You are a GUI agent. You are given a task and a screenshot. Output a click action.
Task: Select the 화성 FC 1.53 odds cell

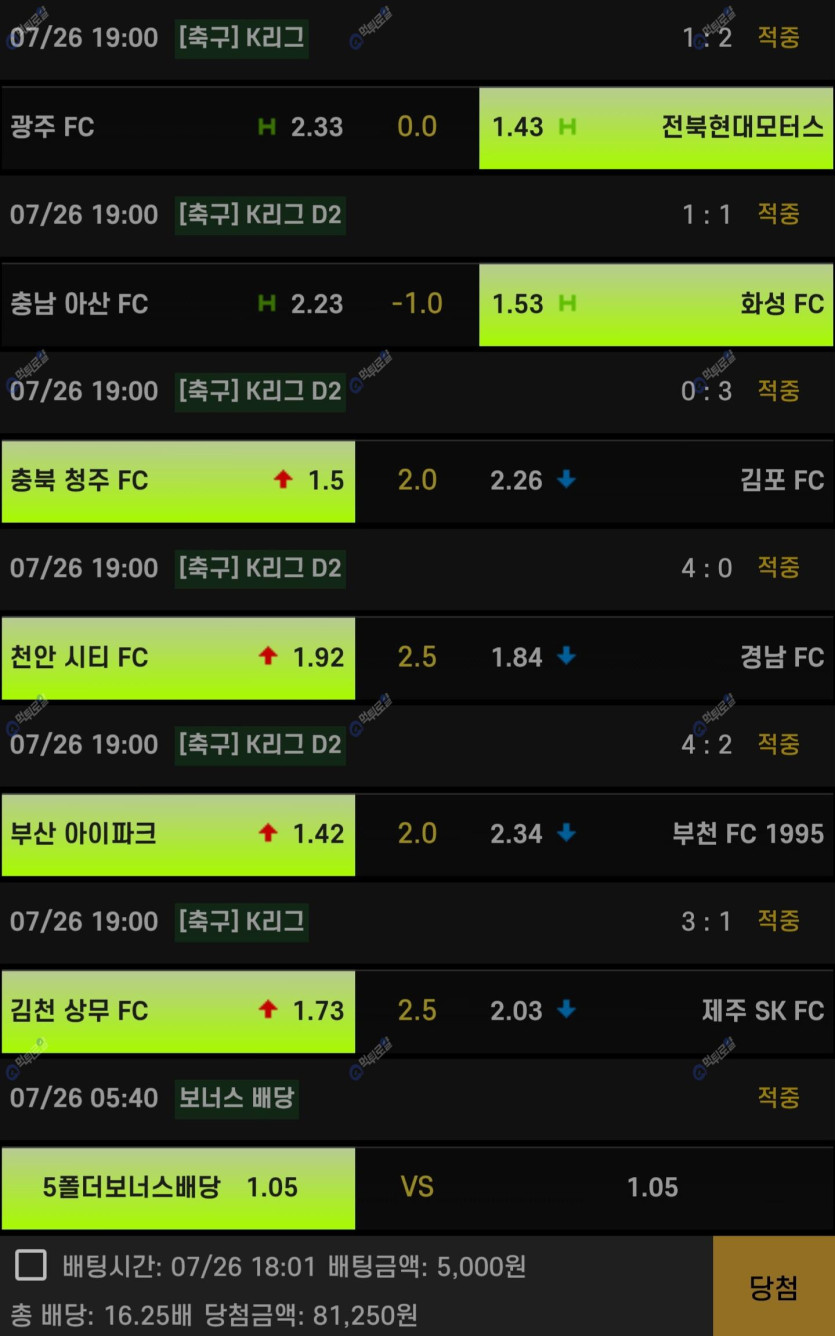pos(656,304)
